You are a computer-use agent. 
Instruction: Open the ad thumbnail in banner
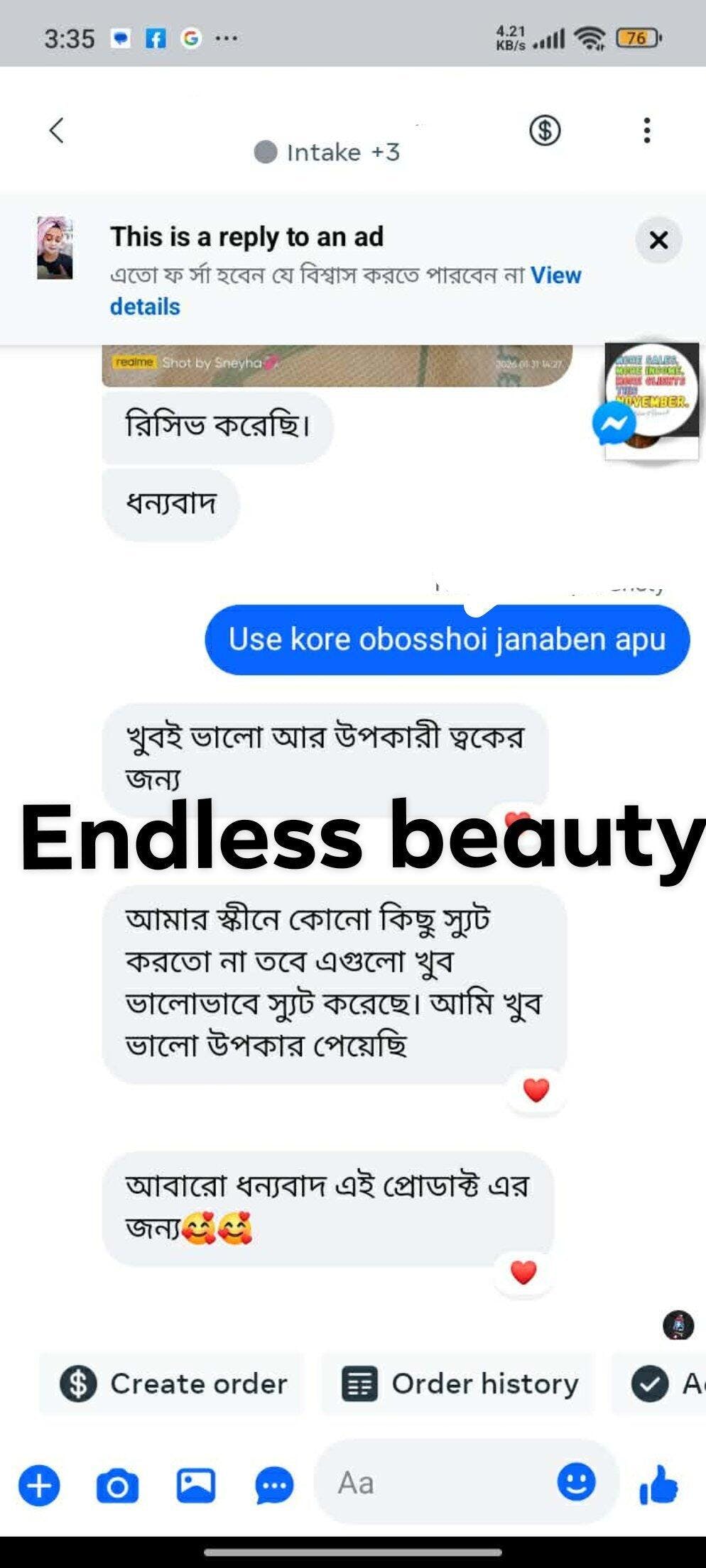click(55, 248)
